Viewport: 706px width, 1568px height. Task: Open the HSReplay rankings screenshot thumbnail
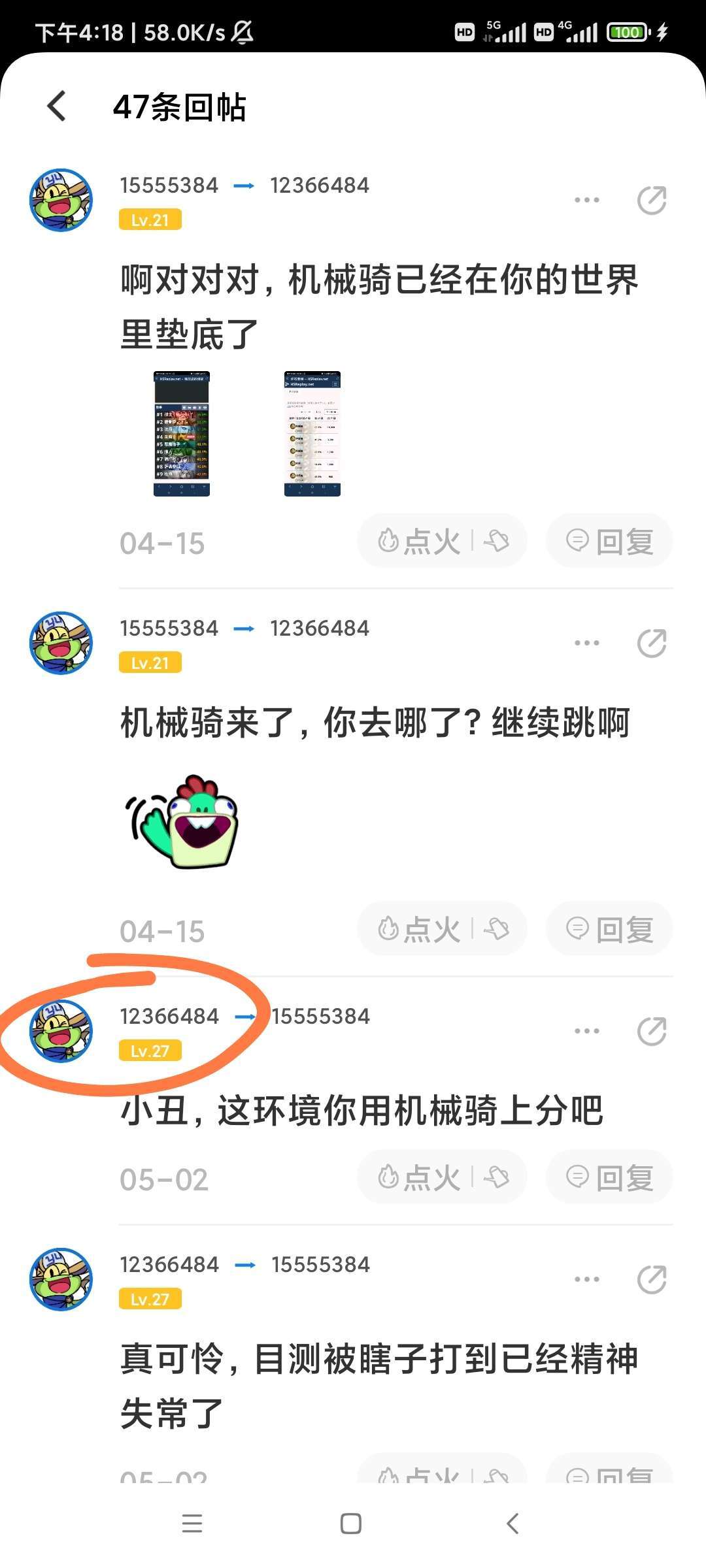coord(182,434)
